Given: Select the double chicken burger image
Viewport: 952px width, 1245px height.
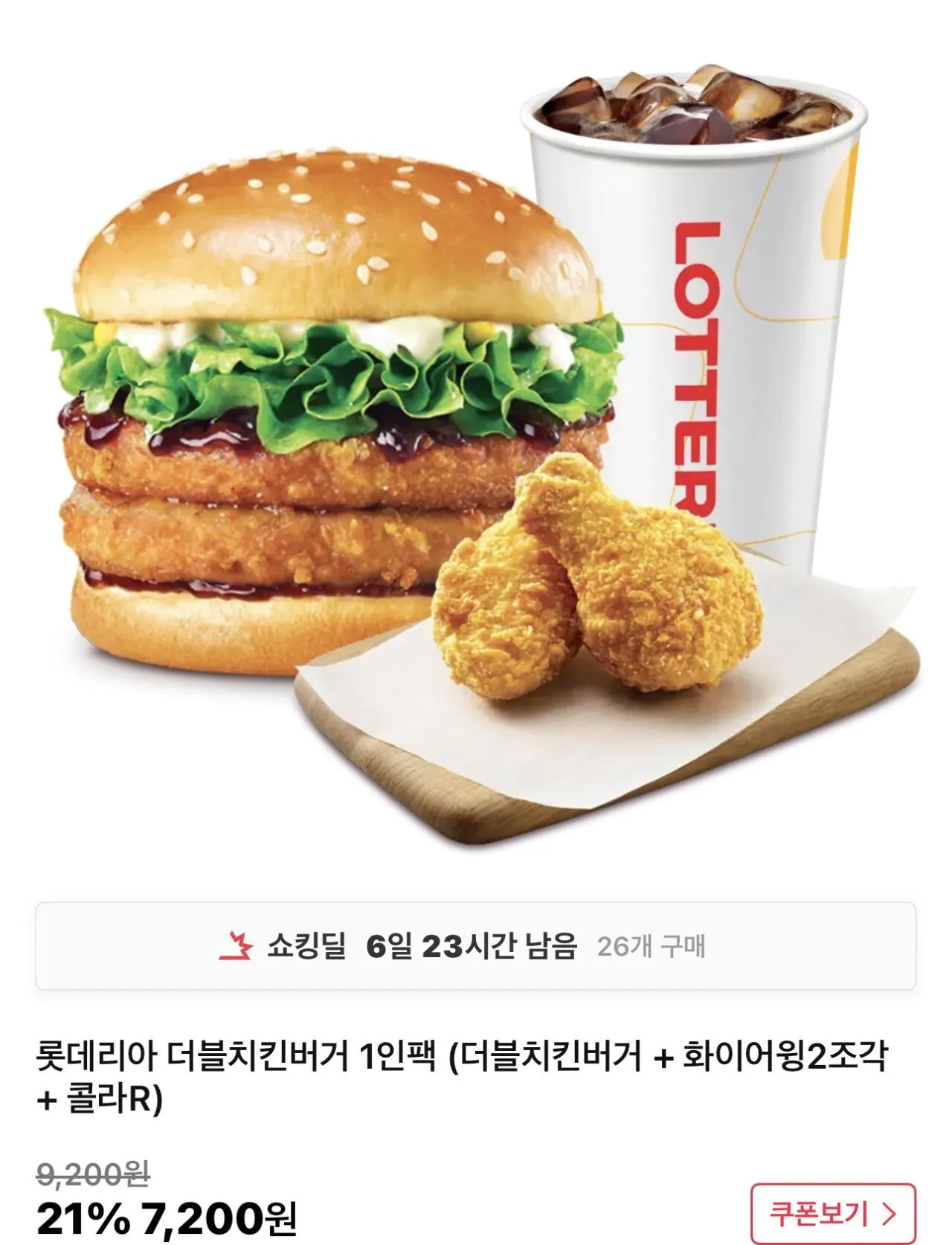Looking at the screenshot, I should tap(320, 409).
